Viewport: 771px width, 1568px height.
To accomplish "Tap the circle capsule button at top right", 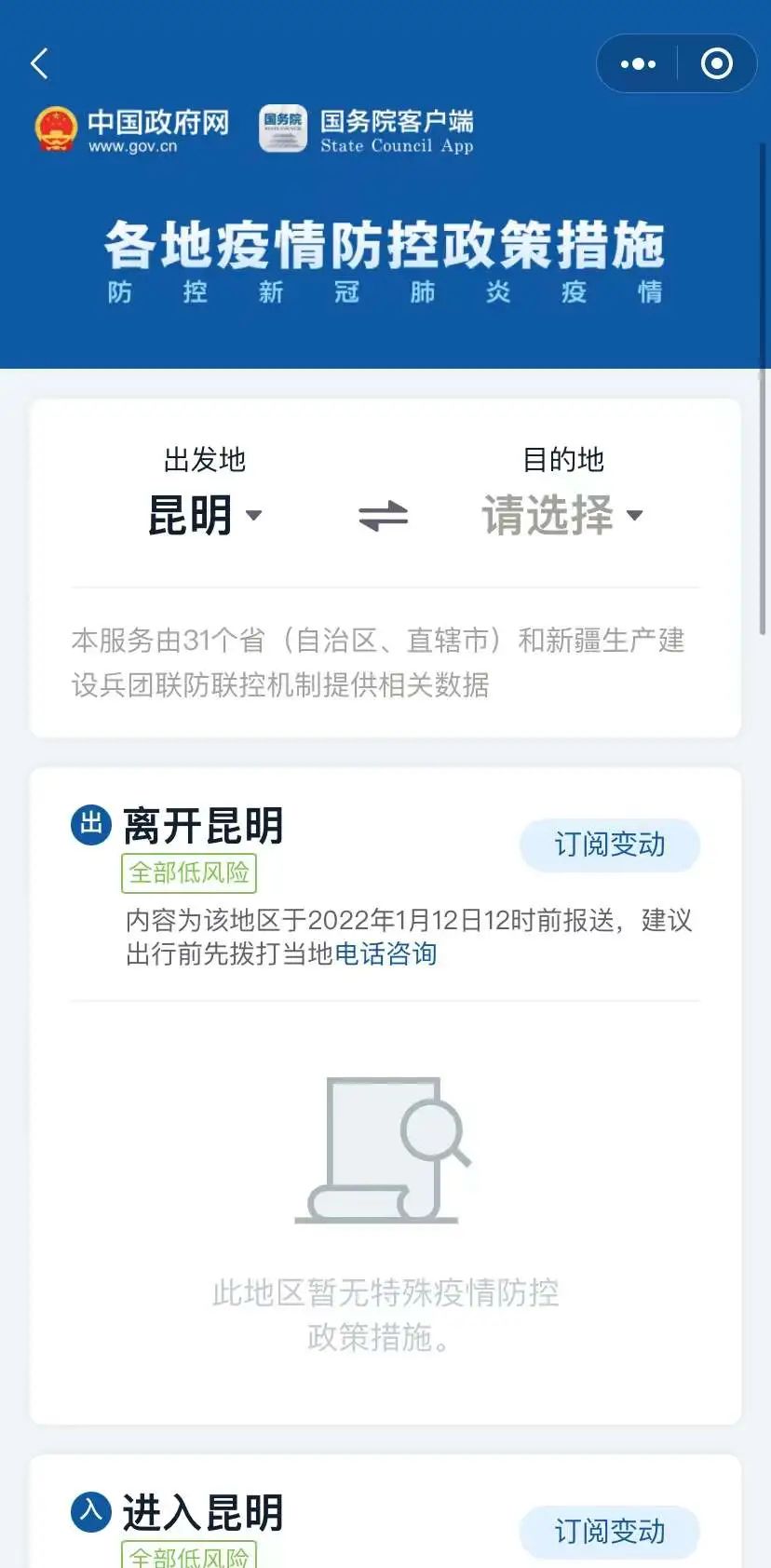I will point(716,63).
